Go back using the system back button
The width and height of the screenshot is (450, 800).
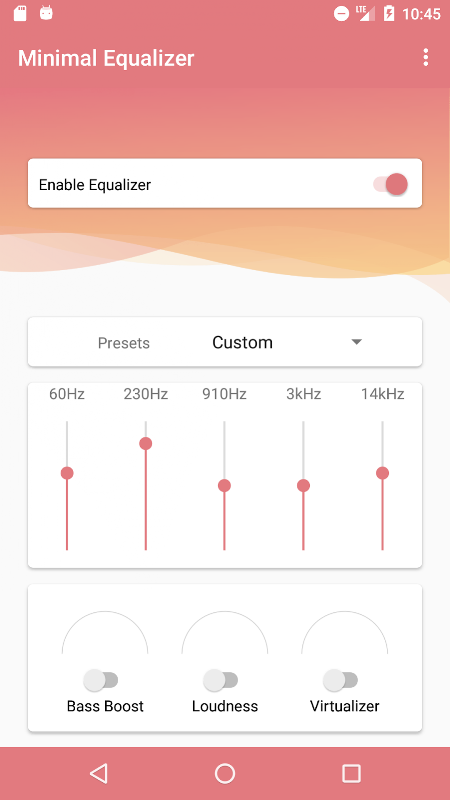pos(98,773)
